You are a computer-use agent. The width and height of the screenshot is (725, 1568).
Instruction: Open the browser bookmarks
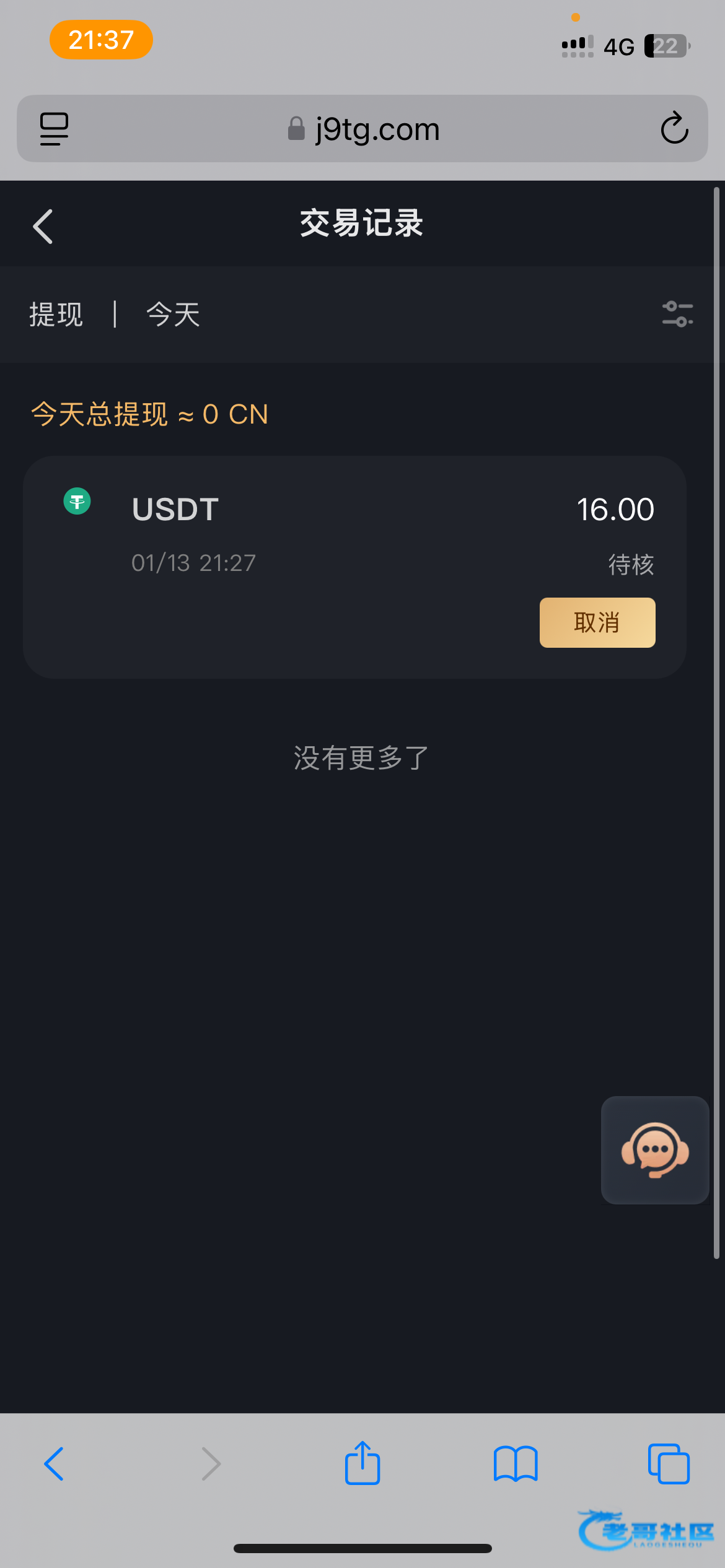pyautogui.click(x=516, y=1464)
